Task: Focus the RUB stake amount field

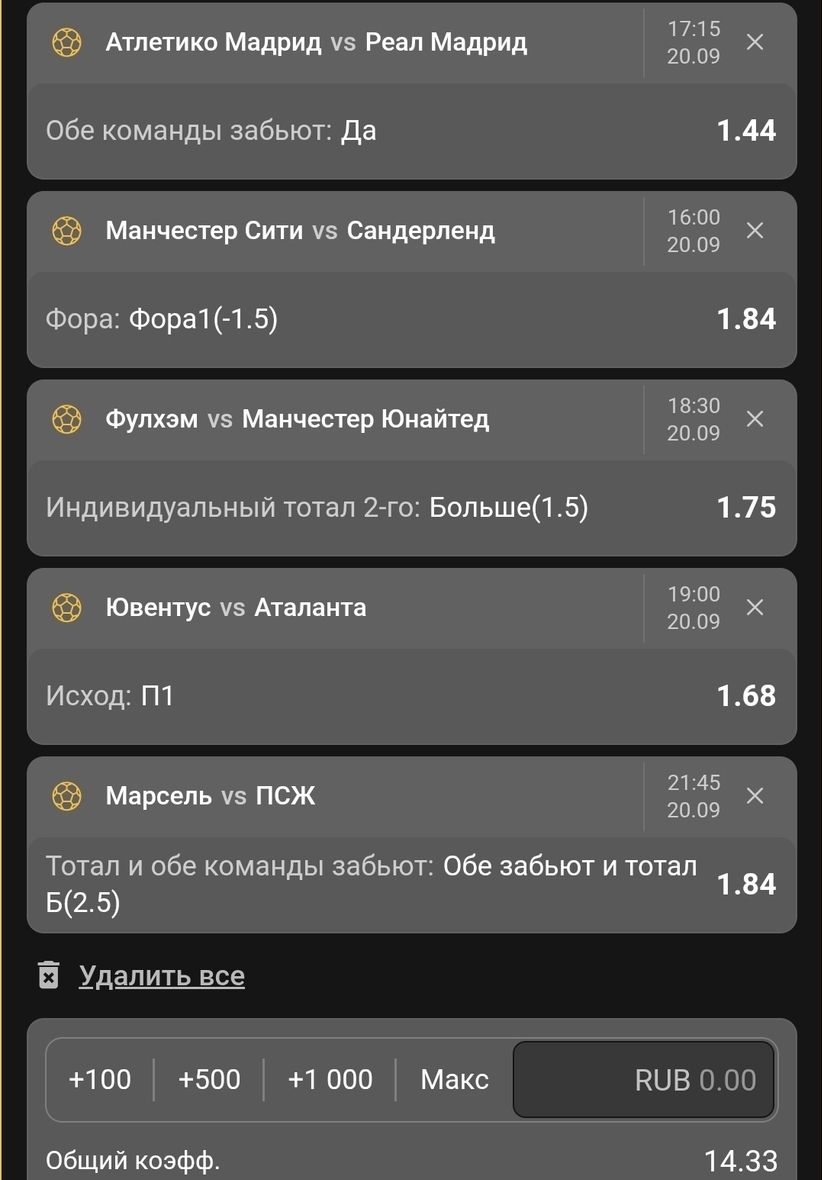Action: point(644,1080)
